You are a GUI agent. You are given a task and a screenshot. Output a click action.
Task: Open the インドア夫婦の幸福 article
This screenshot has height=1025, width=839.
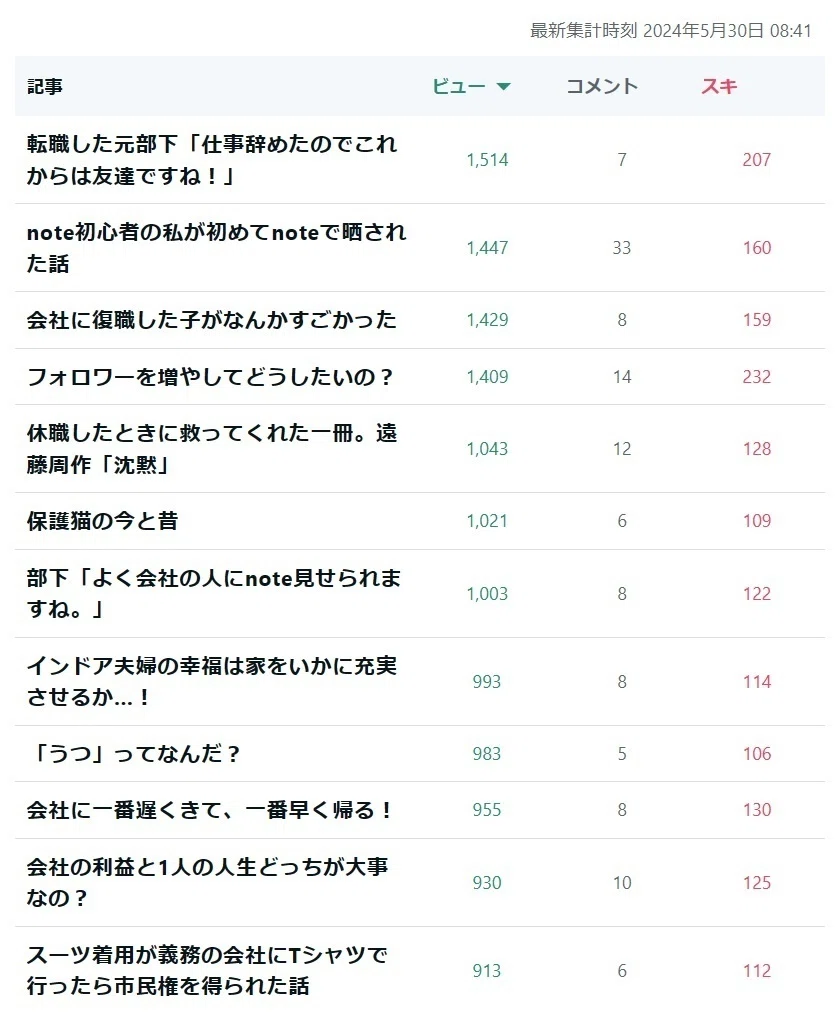(x=212, y=682)
